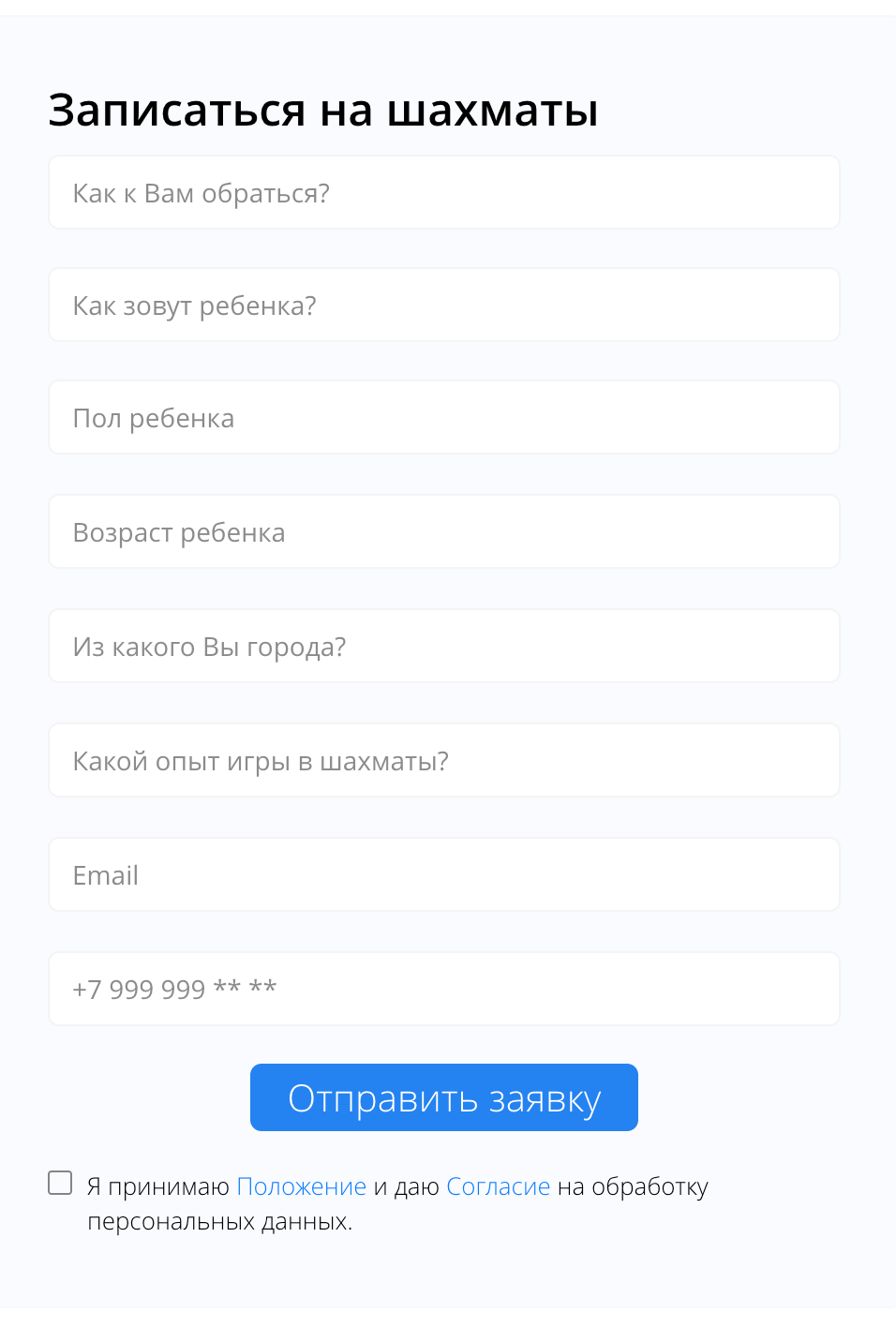
Task: Submit with 'Отправить заявку' button
Action: pyautogui.click(x=443, y=1097)
